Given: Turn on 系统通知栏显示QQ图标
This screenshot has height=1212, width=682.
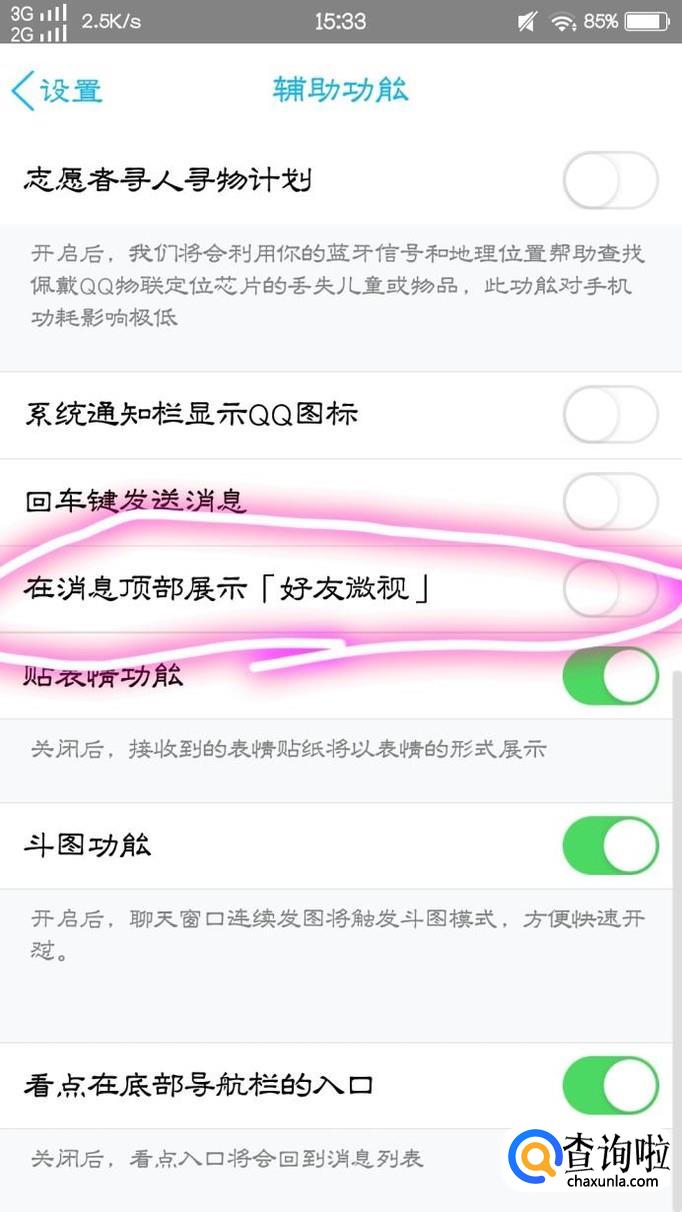Looking at the screenshot, I should (611, 414).
